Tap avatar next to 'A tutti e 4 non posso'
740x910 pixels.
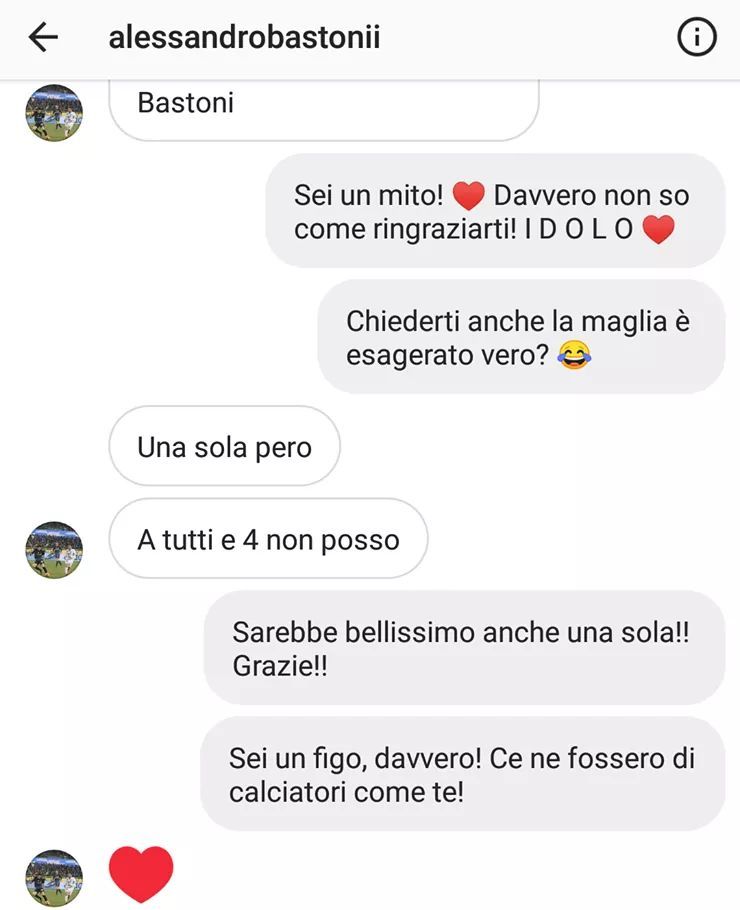[x=54, y=549]
